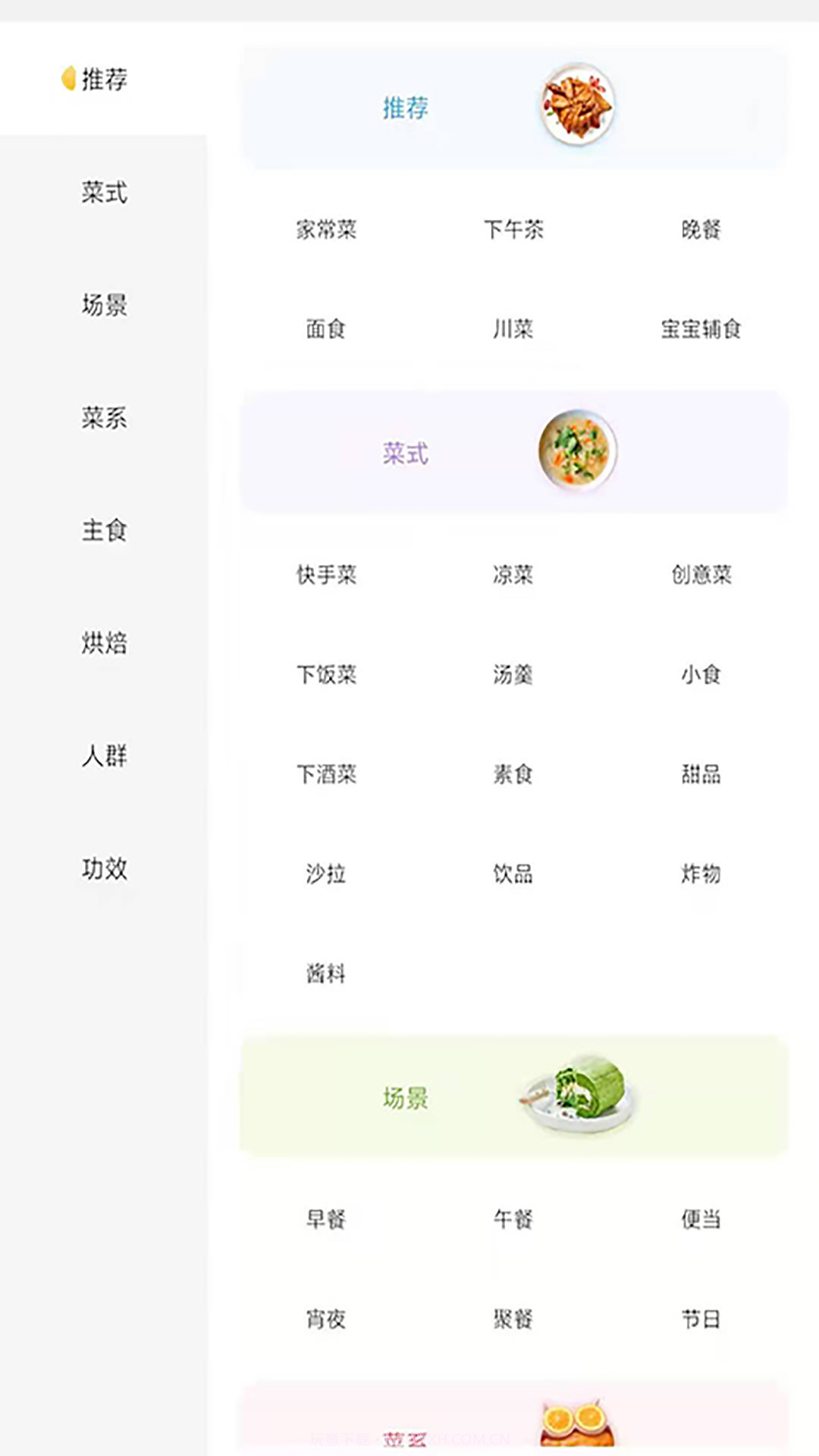Select 节日 under 场景

[699, 1319]
